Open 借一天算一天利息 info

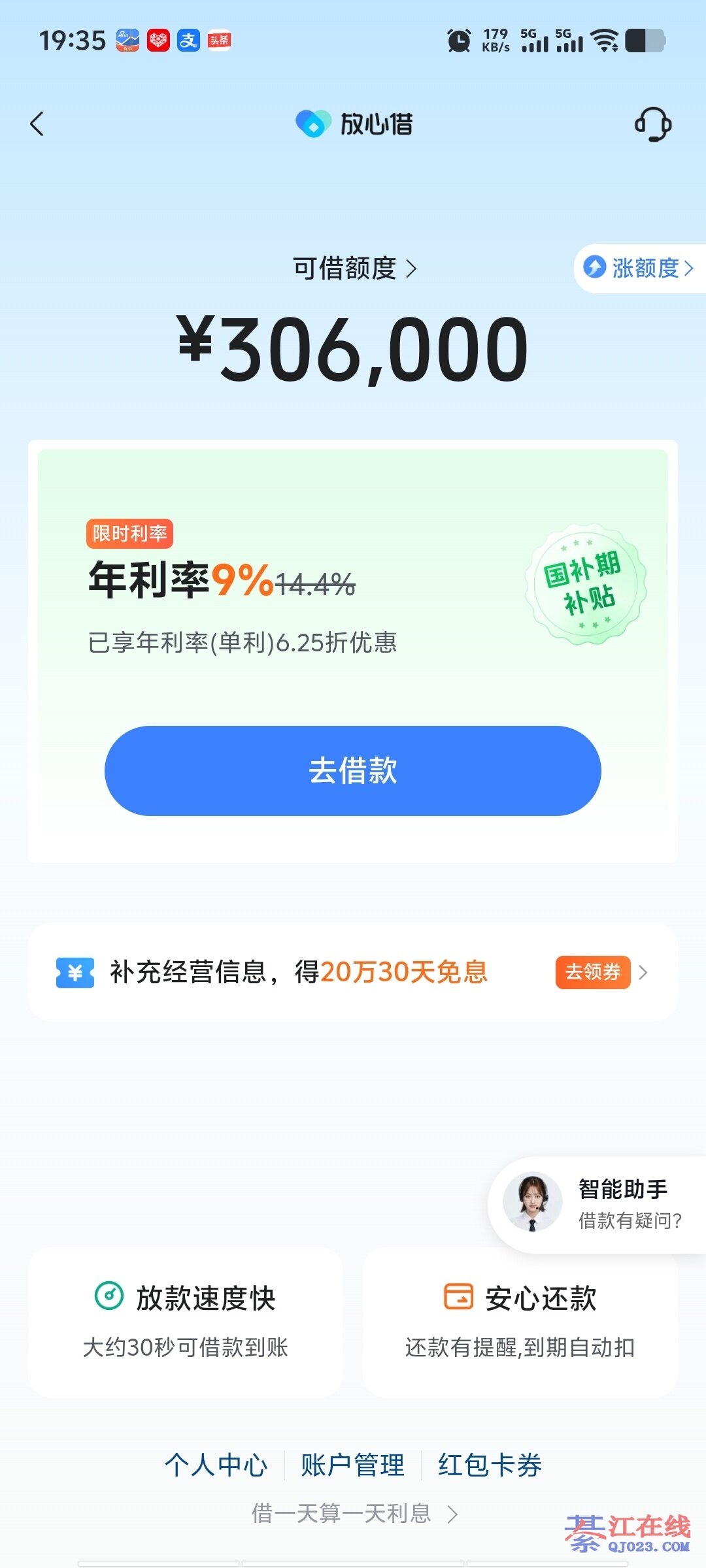pyautogui.click(x=354, y=1513)
